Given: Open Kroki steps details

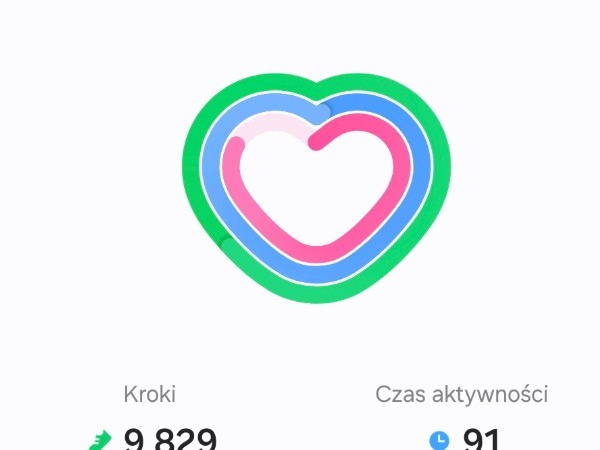Looking at the screenshot, I should pos(153,417).
